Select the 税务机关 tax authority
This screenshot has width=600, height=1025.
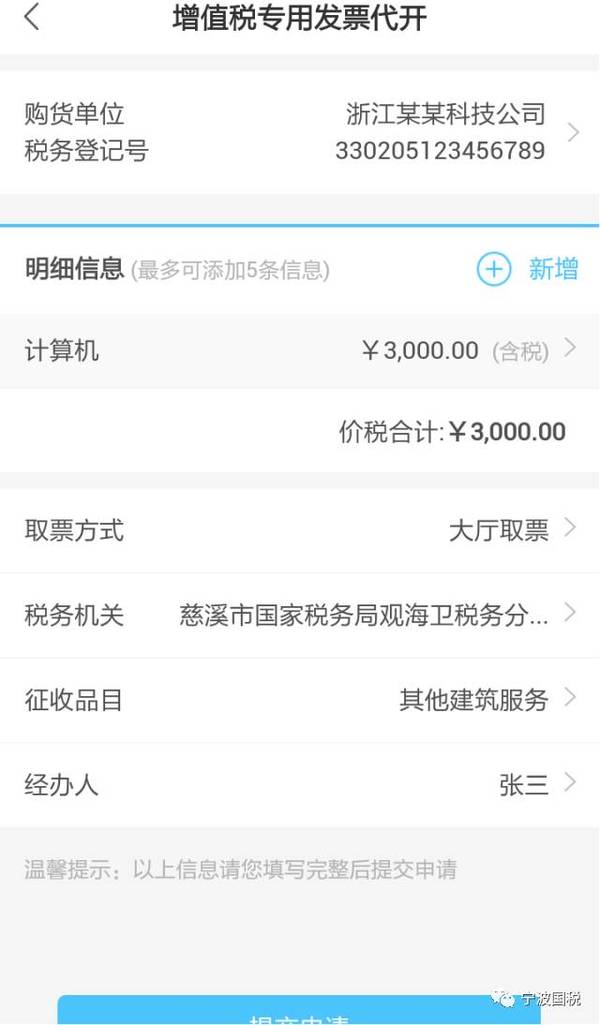[300, 615]
